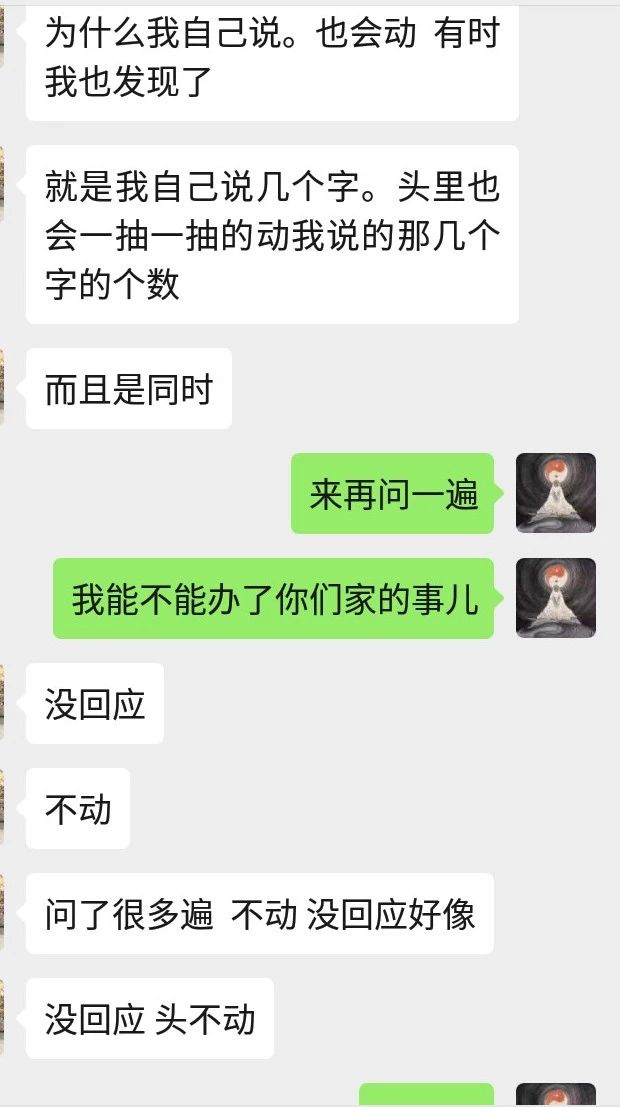The width and height of the screenshot is (620, 1107).
Task: Open the avatar beside the "来再问一遍" message
Action: tap(556, 493)
